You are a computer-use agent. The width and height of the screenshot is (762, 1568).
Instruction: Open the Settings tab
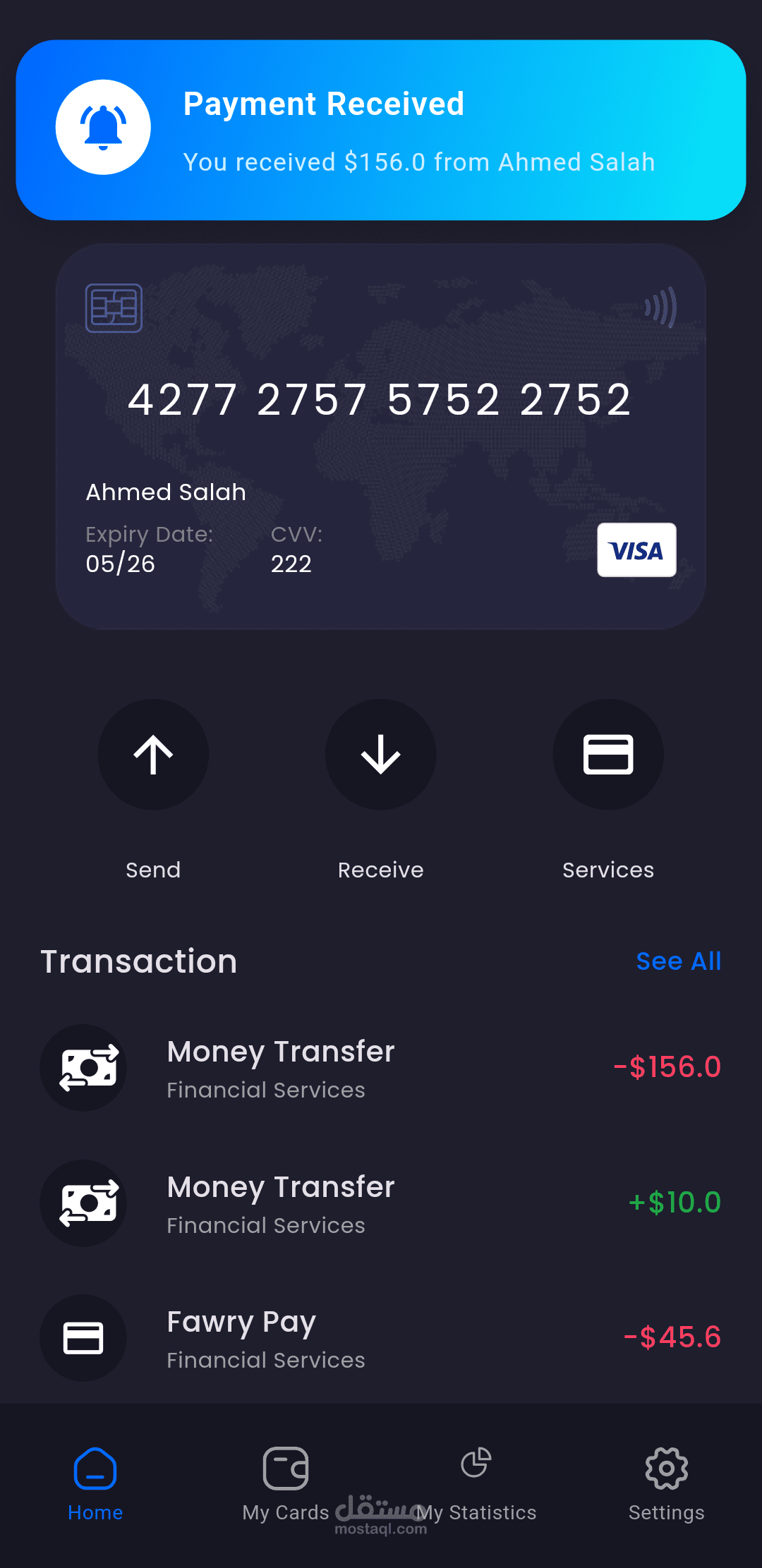(666, 1483)
